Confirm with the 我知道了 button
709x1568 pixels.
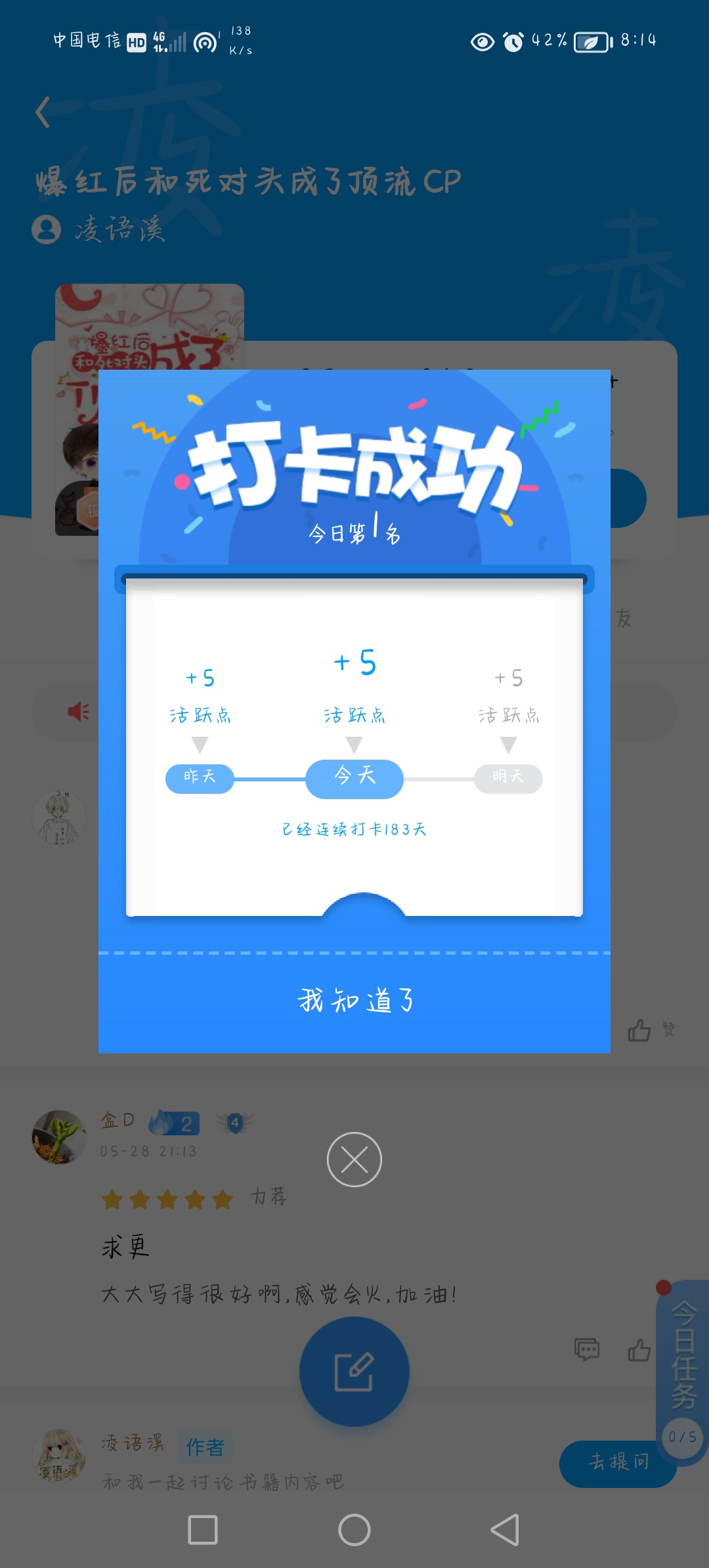pyautogui.click(x=354, y=1001)
